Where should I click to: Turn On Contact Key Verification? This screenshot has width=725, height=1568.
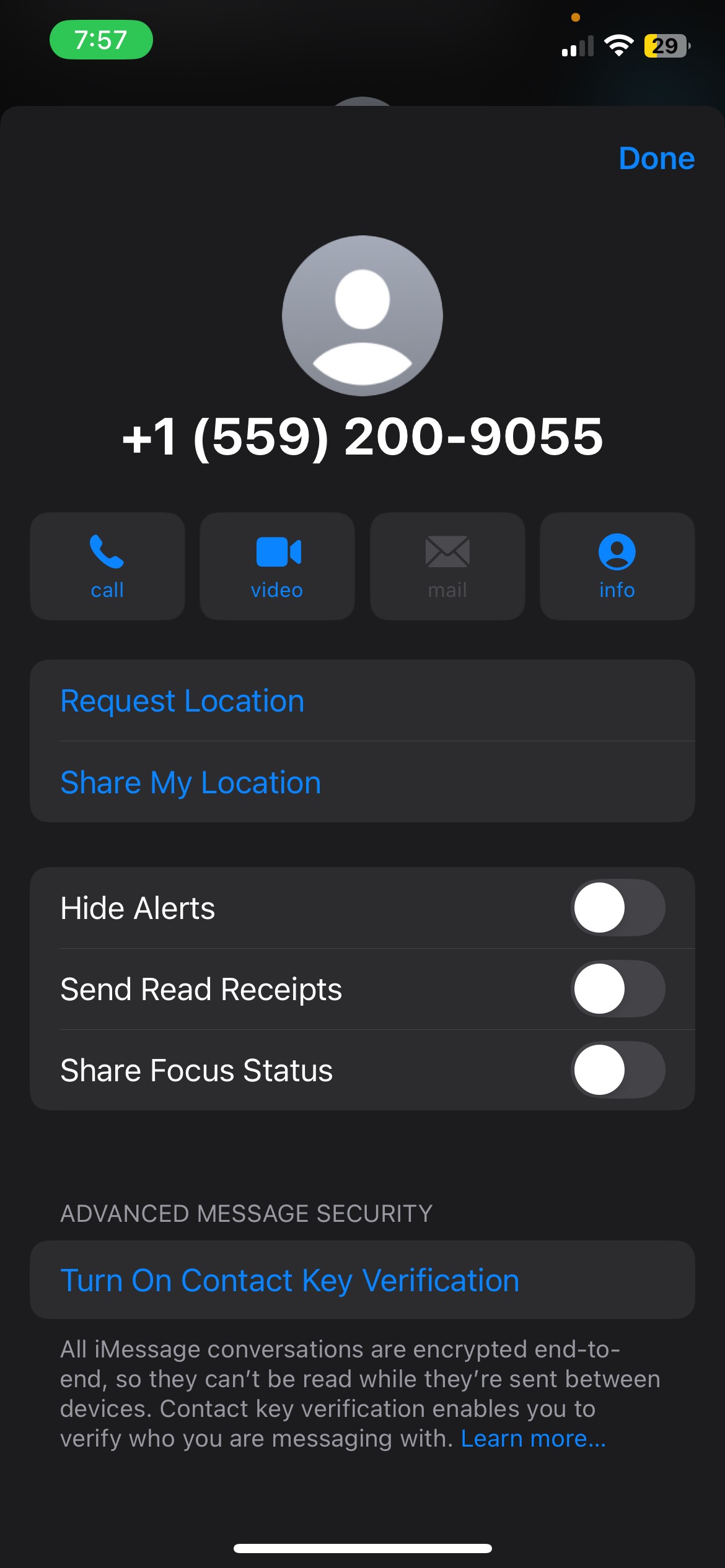coord(289,1279)
